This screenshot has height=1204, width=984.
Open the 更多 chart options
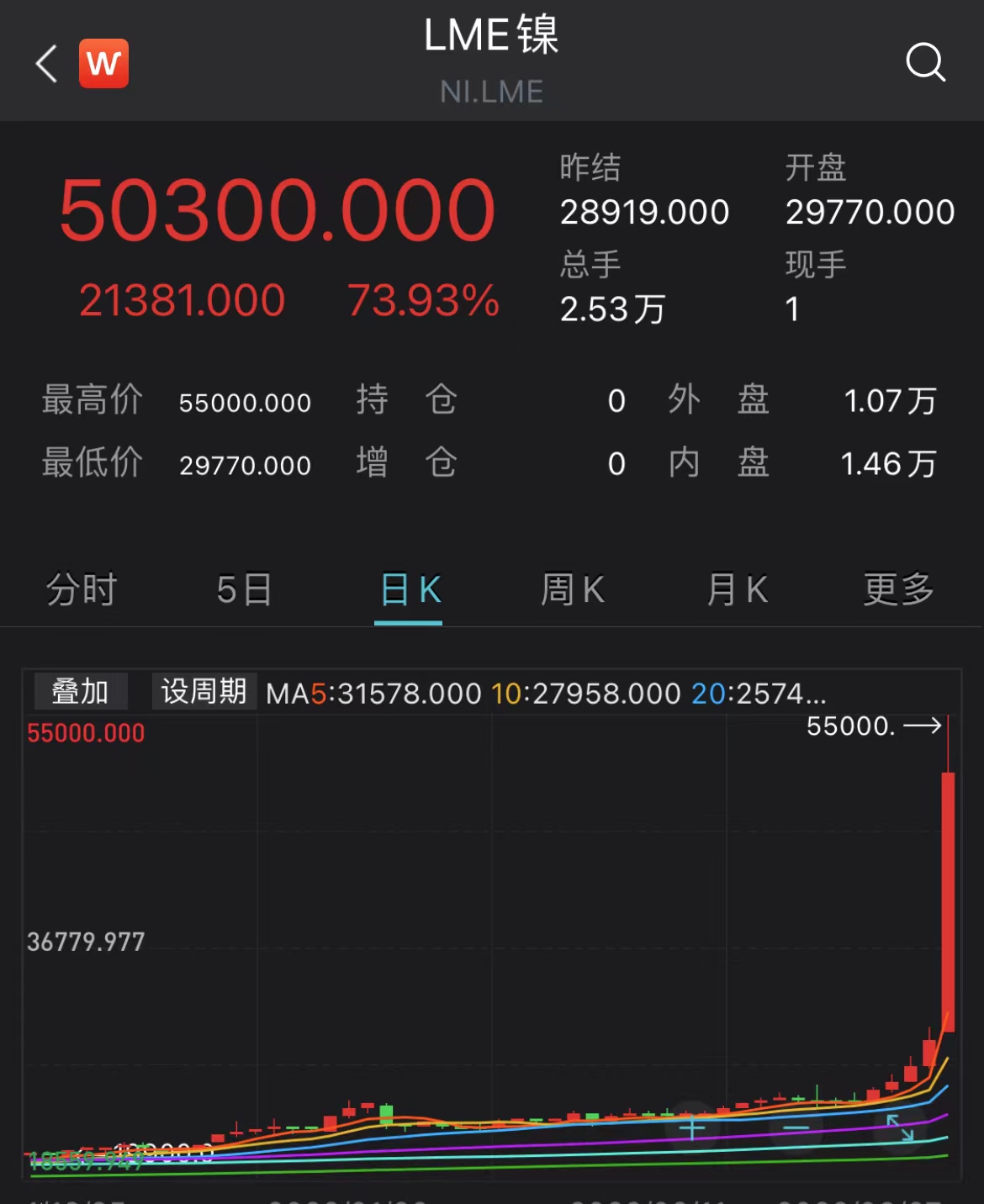click(x=898, y=589)
